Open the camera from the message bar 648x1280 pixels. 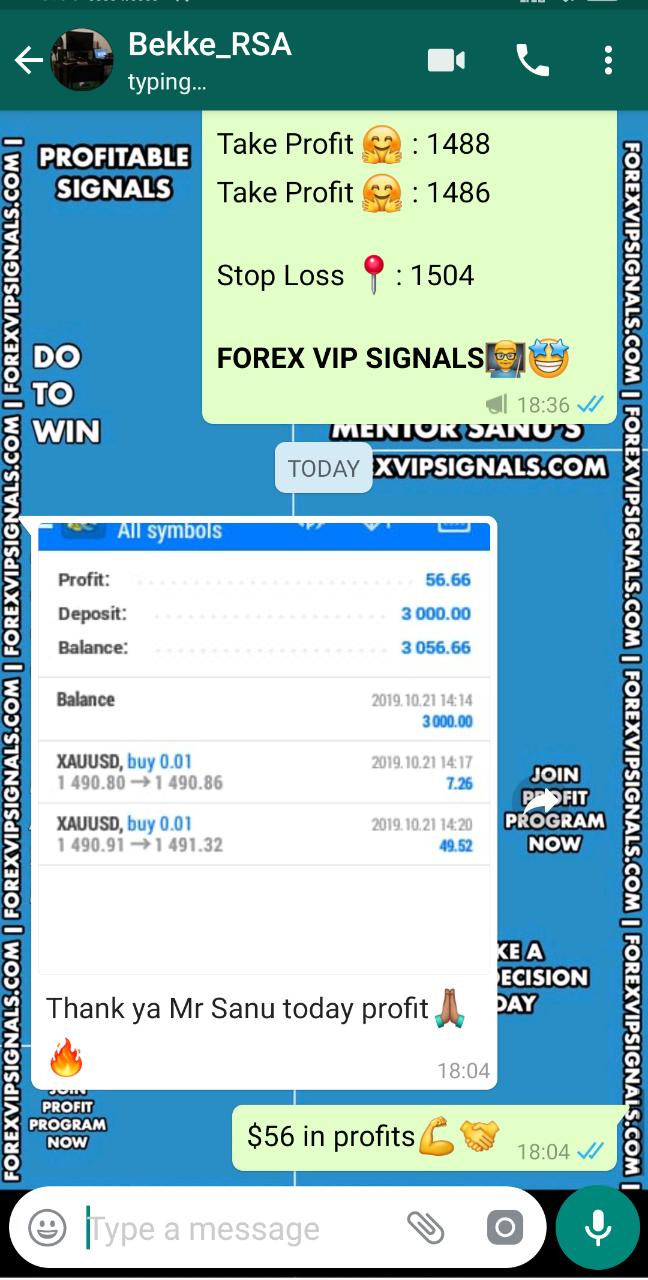(505, 1228)
